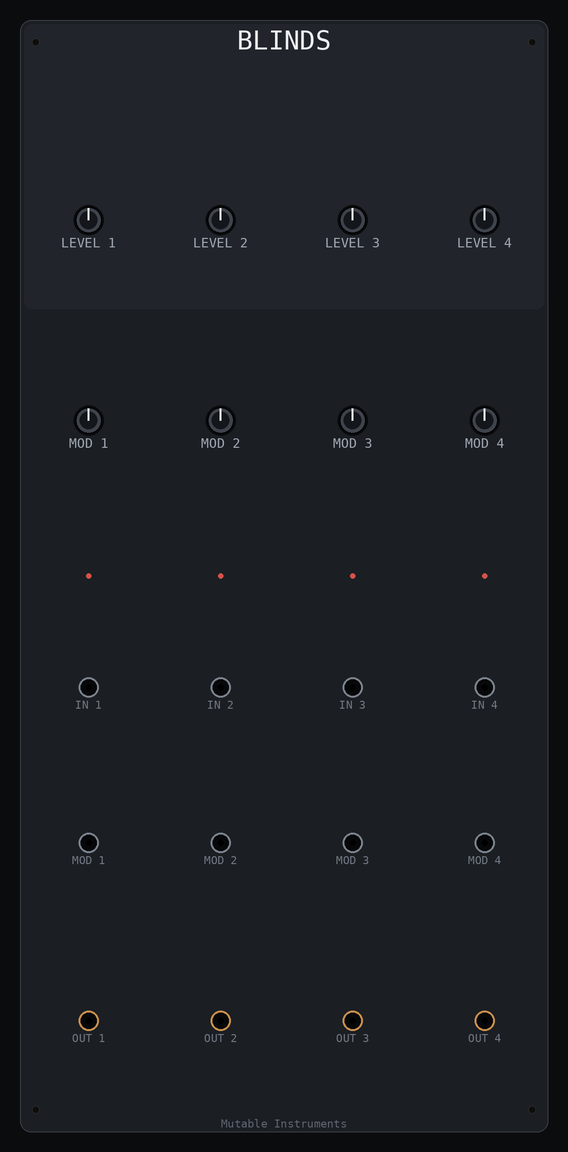Image resolution: width=568 pixels, height=1152 pixels.
Task: Select the IN 2 input jack
Action: click(x=220, y=688)
